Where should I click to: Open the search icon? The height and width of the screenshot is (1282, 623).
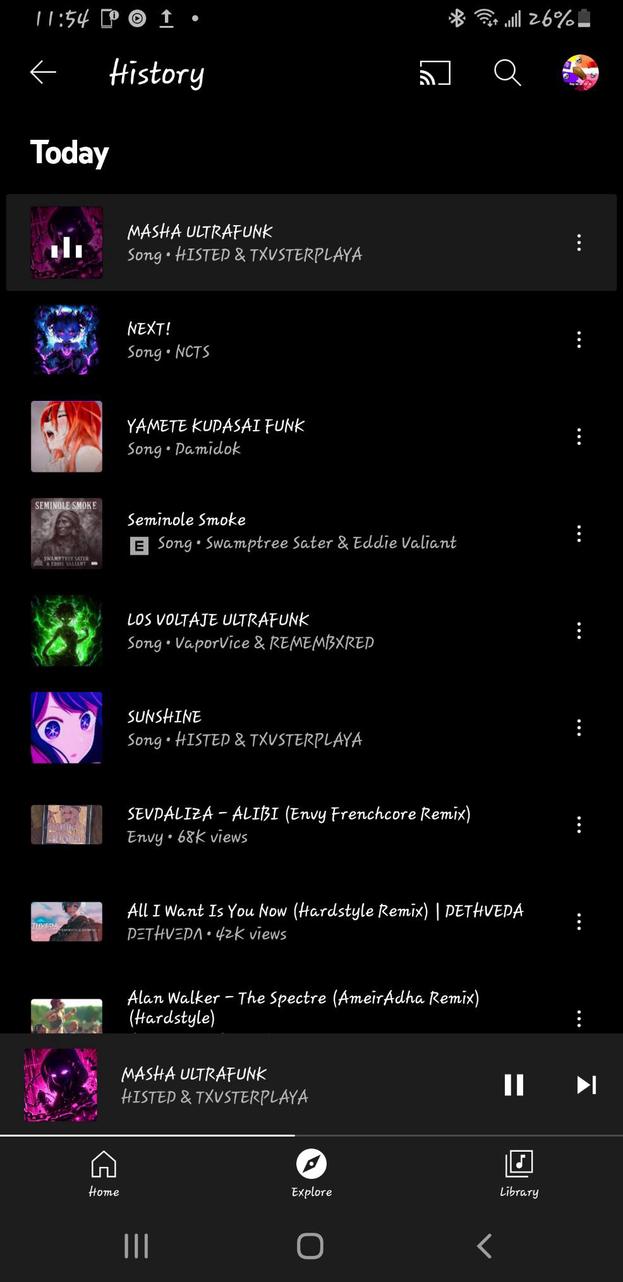click(x=507, y=73)
